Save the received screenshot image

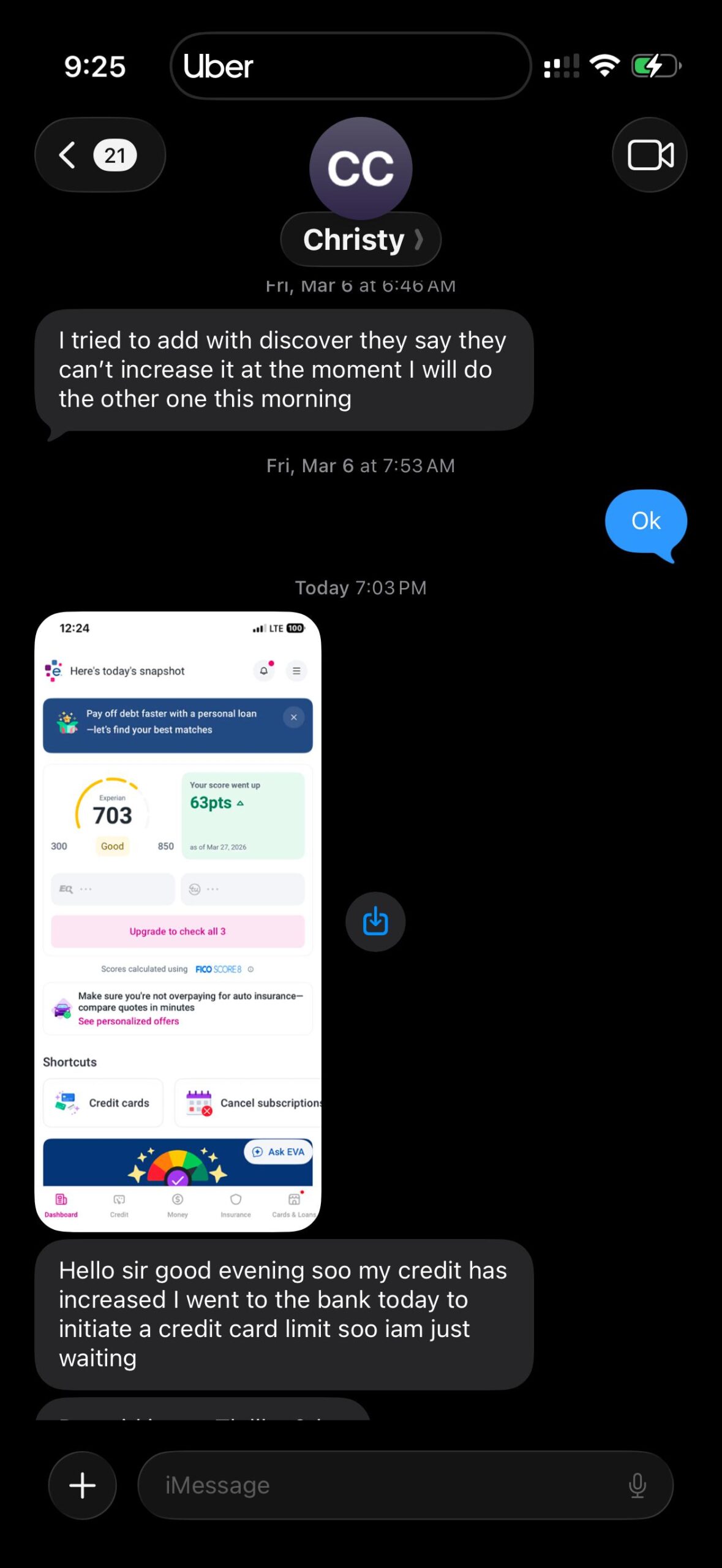click(x=375, y=922)
